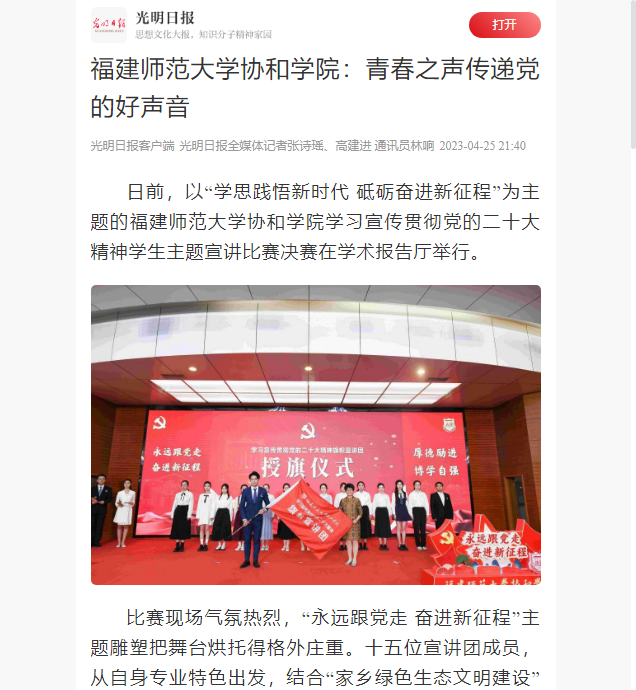Image resolution: width=636 pixels, height=690 pixels.
Task: Tap the red 打开 button
Action: [x=504, y=25]
